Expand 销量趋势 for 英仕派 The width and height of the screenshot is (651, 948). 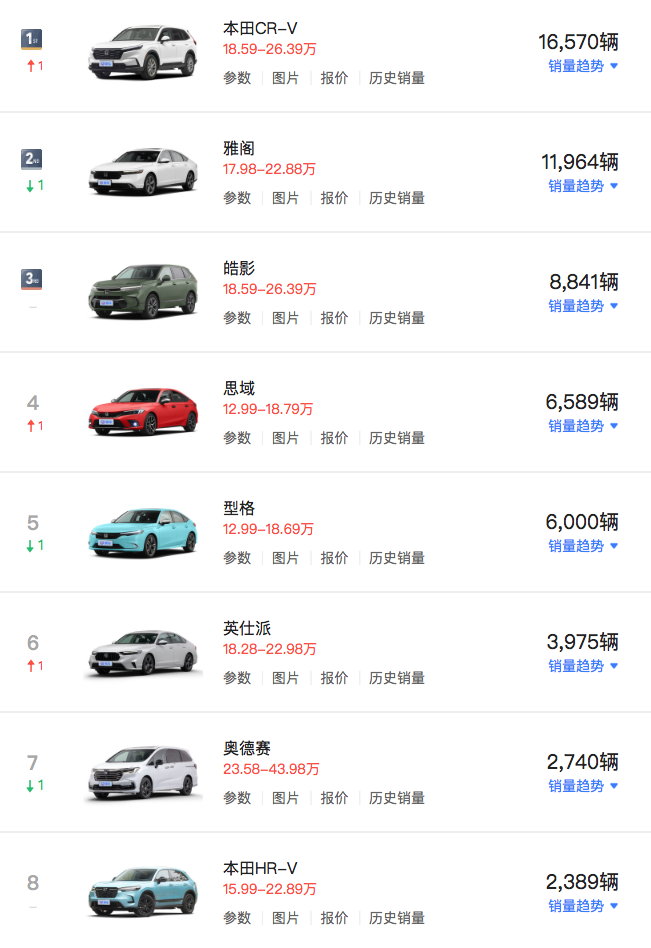click(x=583, y=666)
